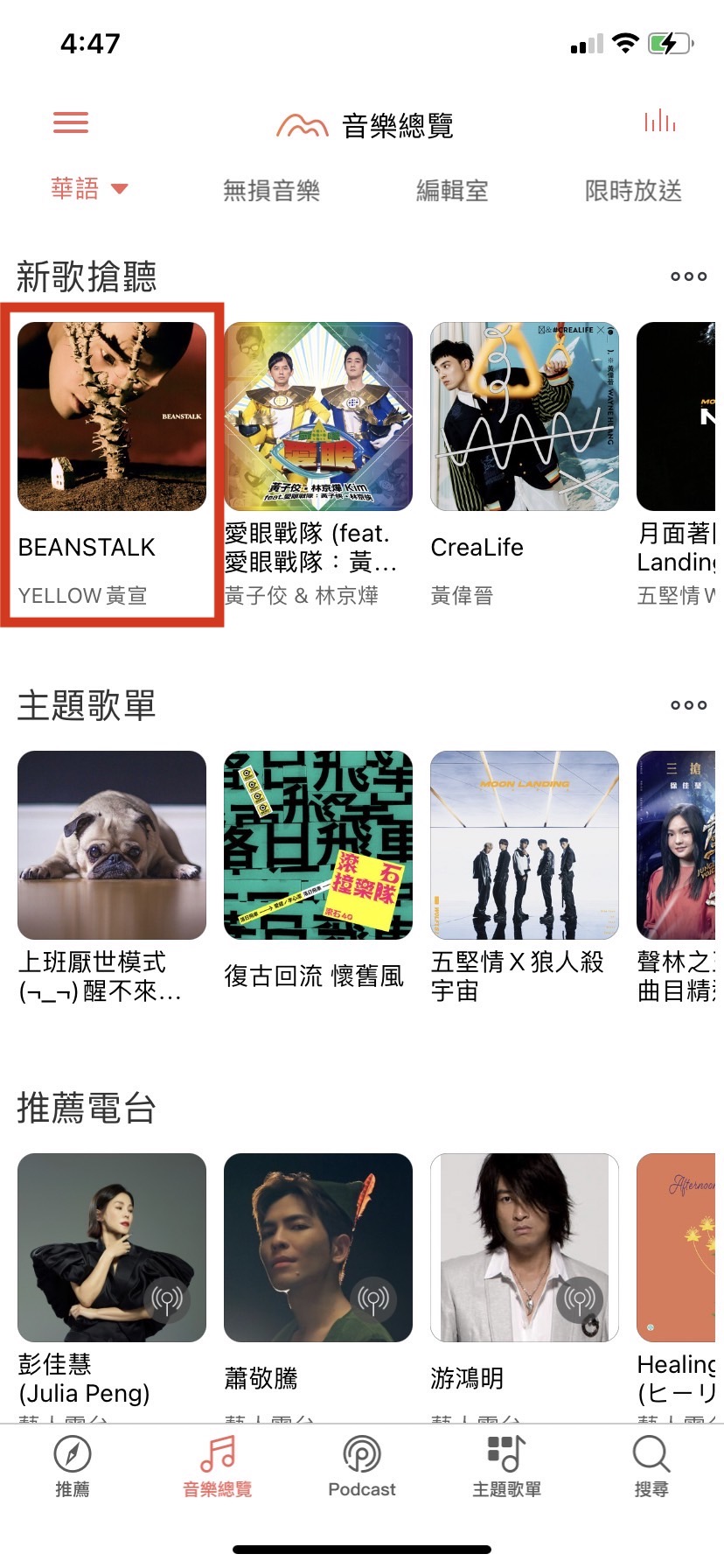Show more options for 主題歌單
724x1568 pixels.
688,705
